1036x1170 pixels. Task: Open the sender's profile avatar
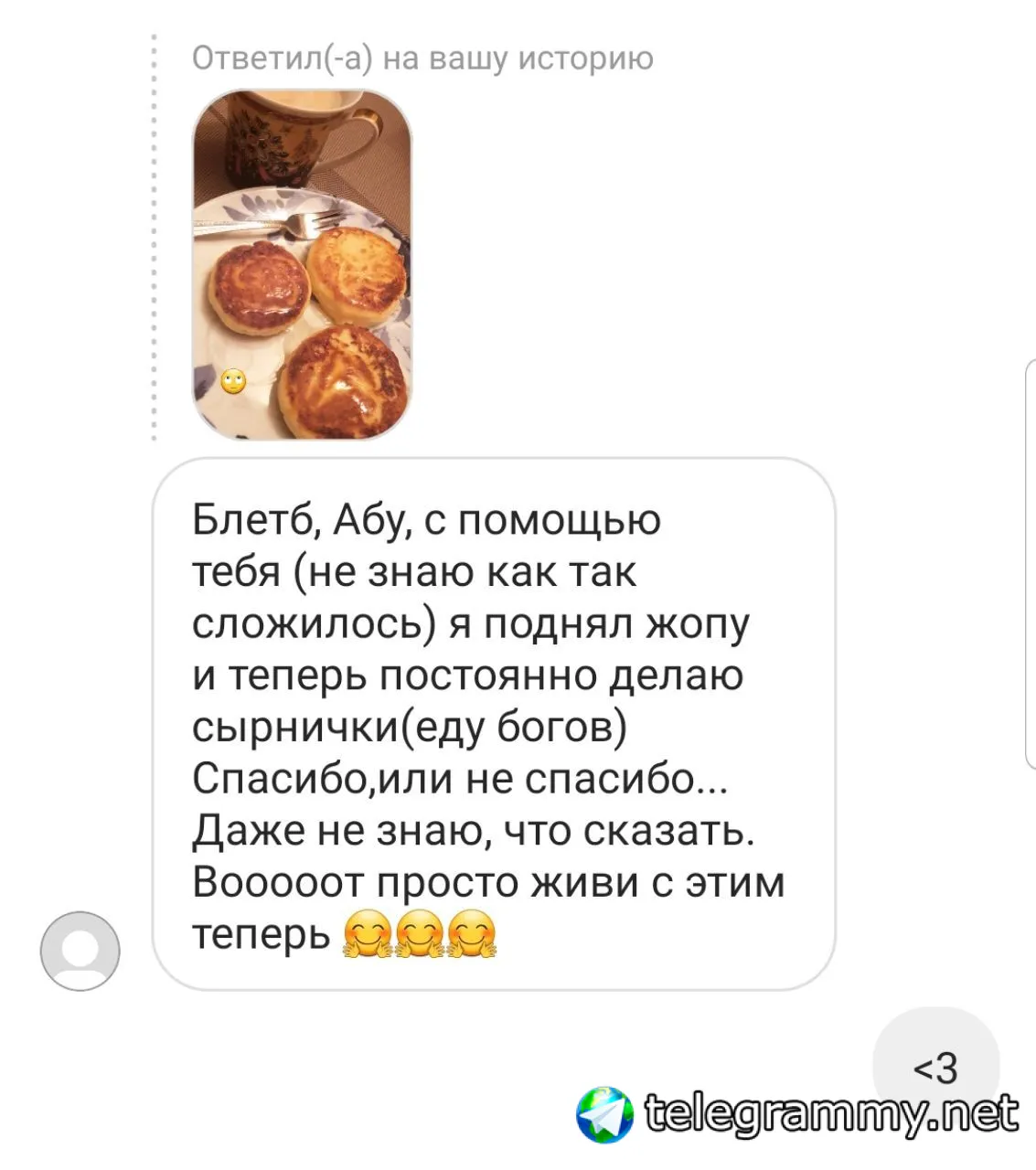click(80, 951)
